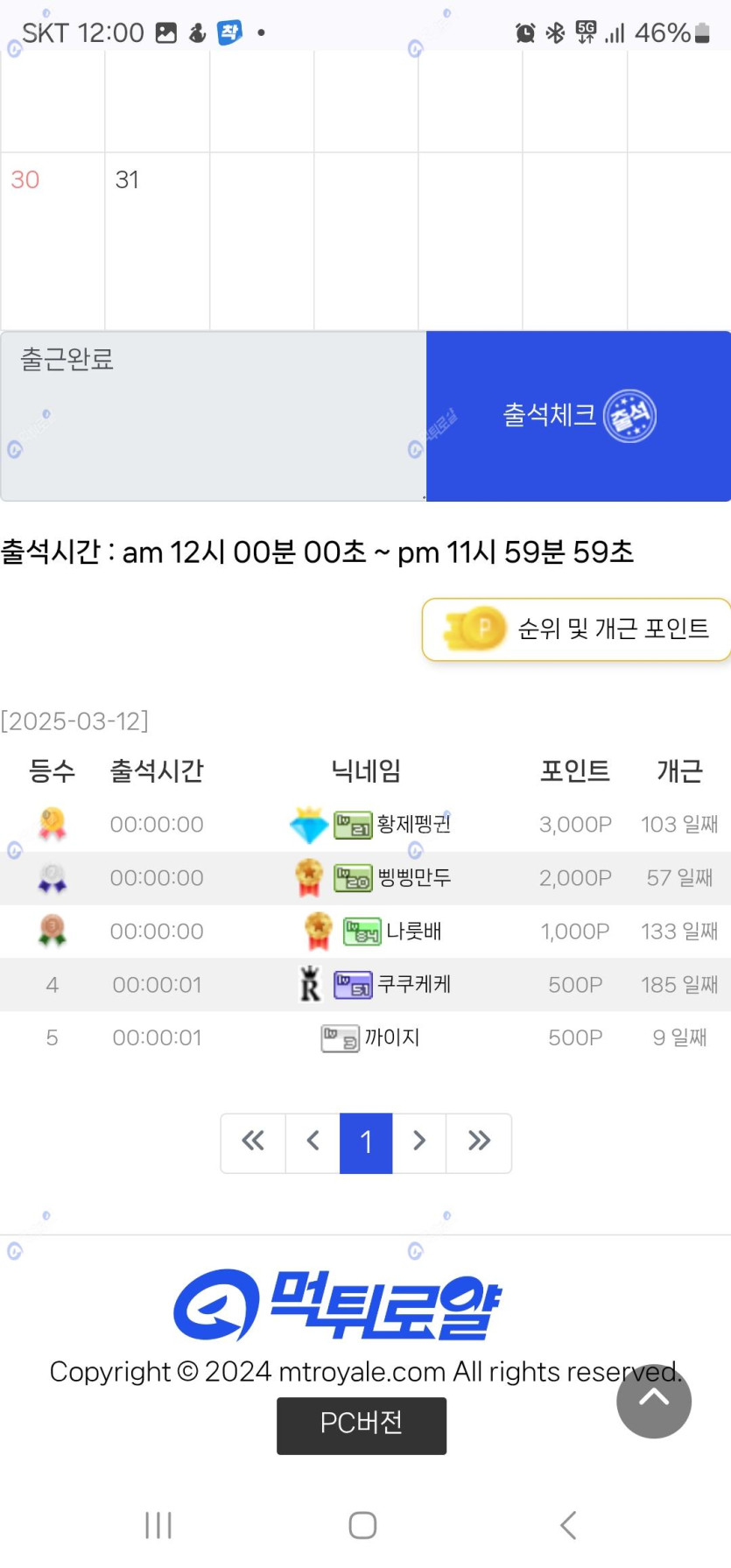Open the 먹튀로얄 homepage logo
The image size is (731, 1568).
tap(337, 1304)
